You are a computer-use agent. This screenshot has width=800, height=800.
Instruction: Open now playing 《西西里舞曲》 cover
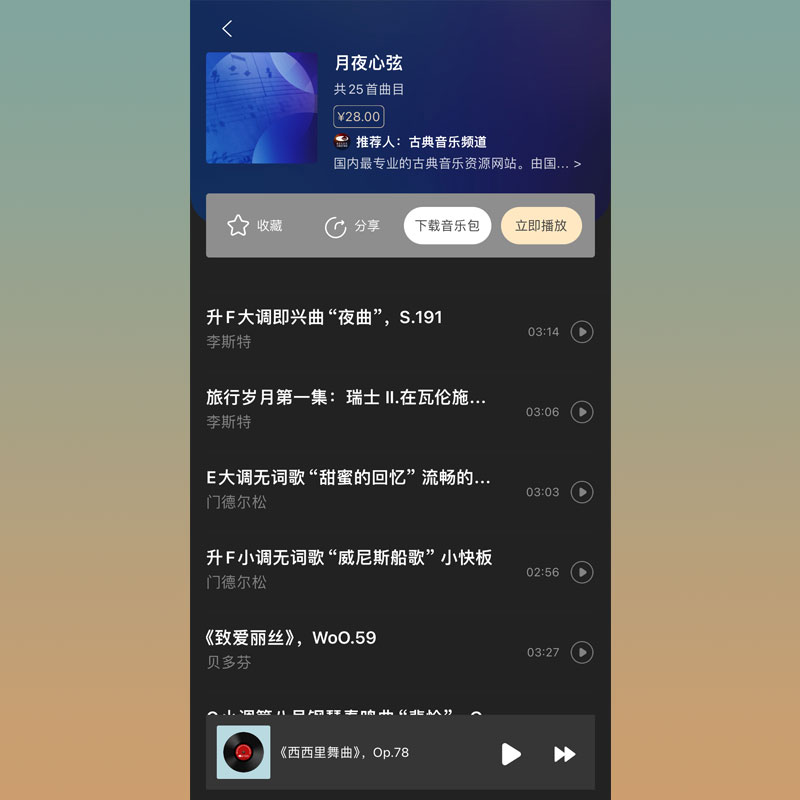(243, 752)
